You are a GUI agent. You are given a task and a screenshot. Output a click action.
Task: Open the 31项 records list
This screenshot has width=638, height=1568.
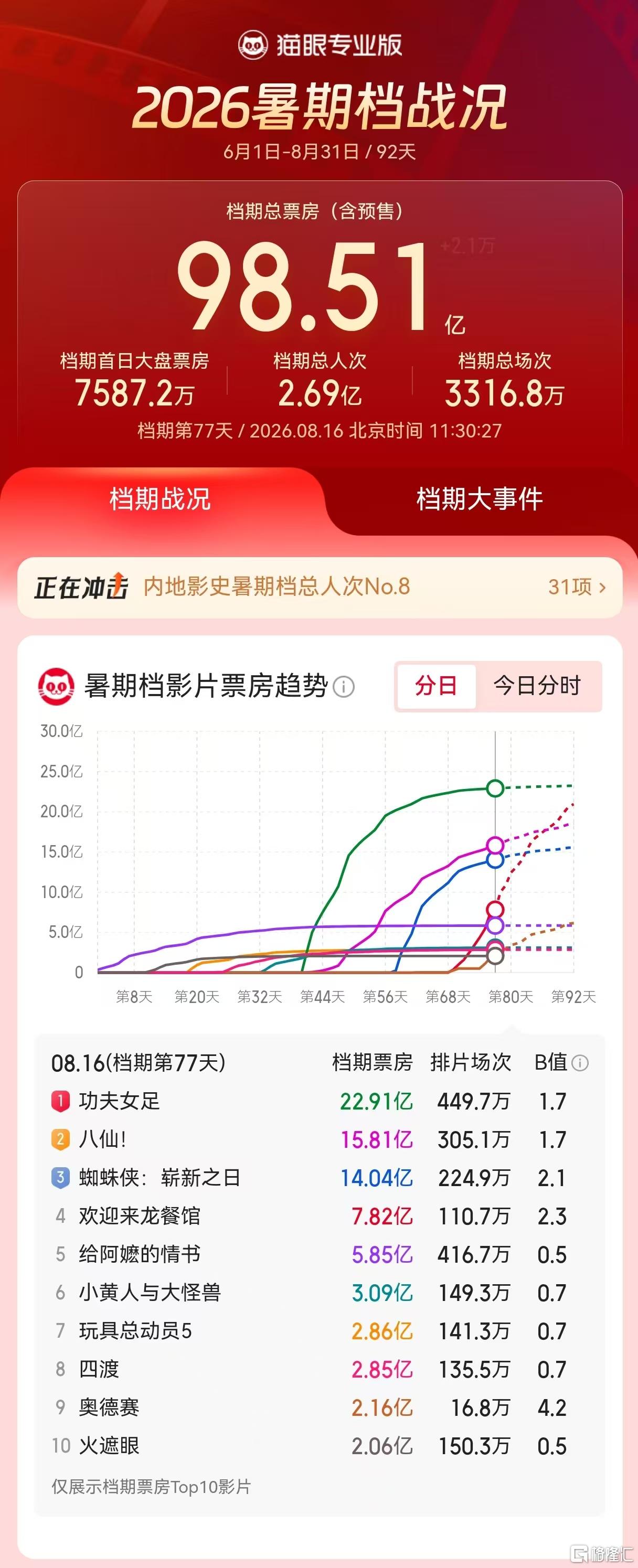click(576, 587)
